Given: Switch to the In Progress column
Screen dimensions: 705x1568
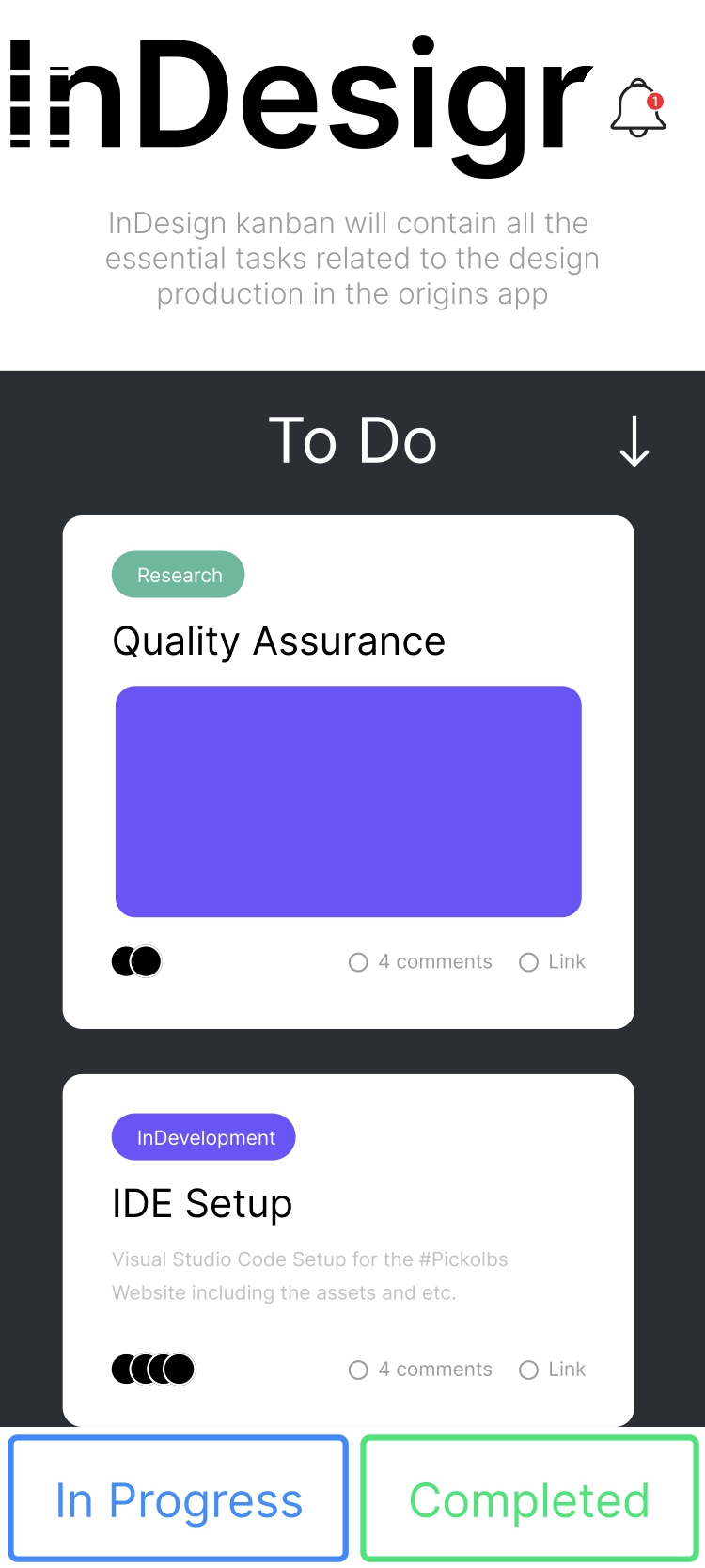Looking at the screenshot, I should coord(179,1499).
